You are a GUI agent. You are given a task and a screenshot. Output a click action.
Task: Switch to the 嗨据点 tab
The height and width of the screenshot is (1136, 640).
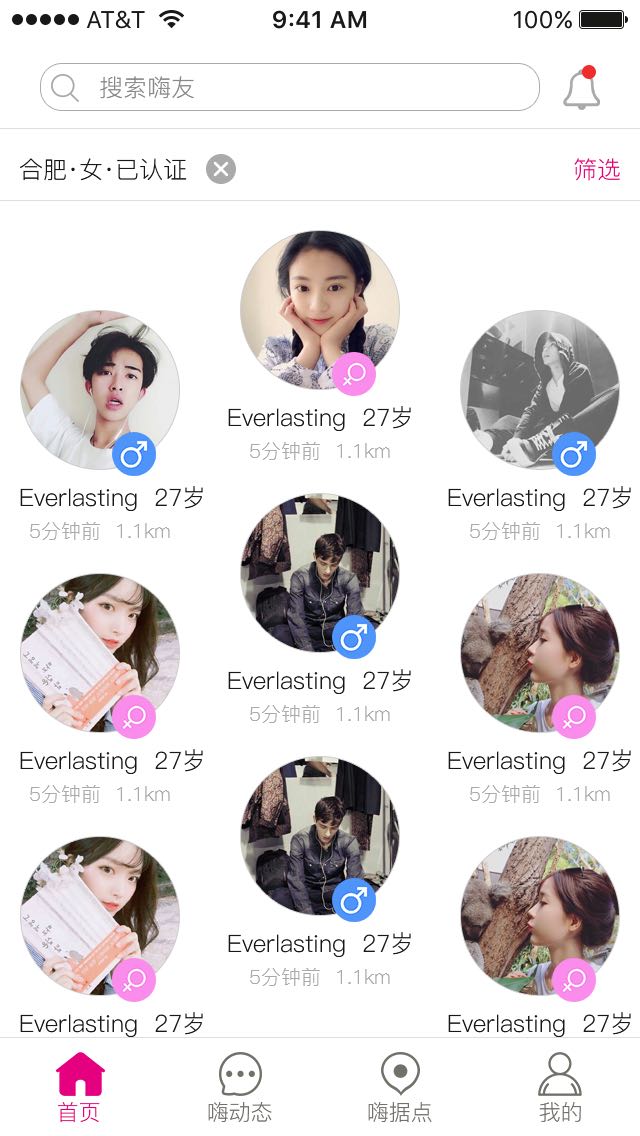tap(400, 1088)
